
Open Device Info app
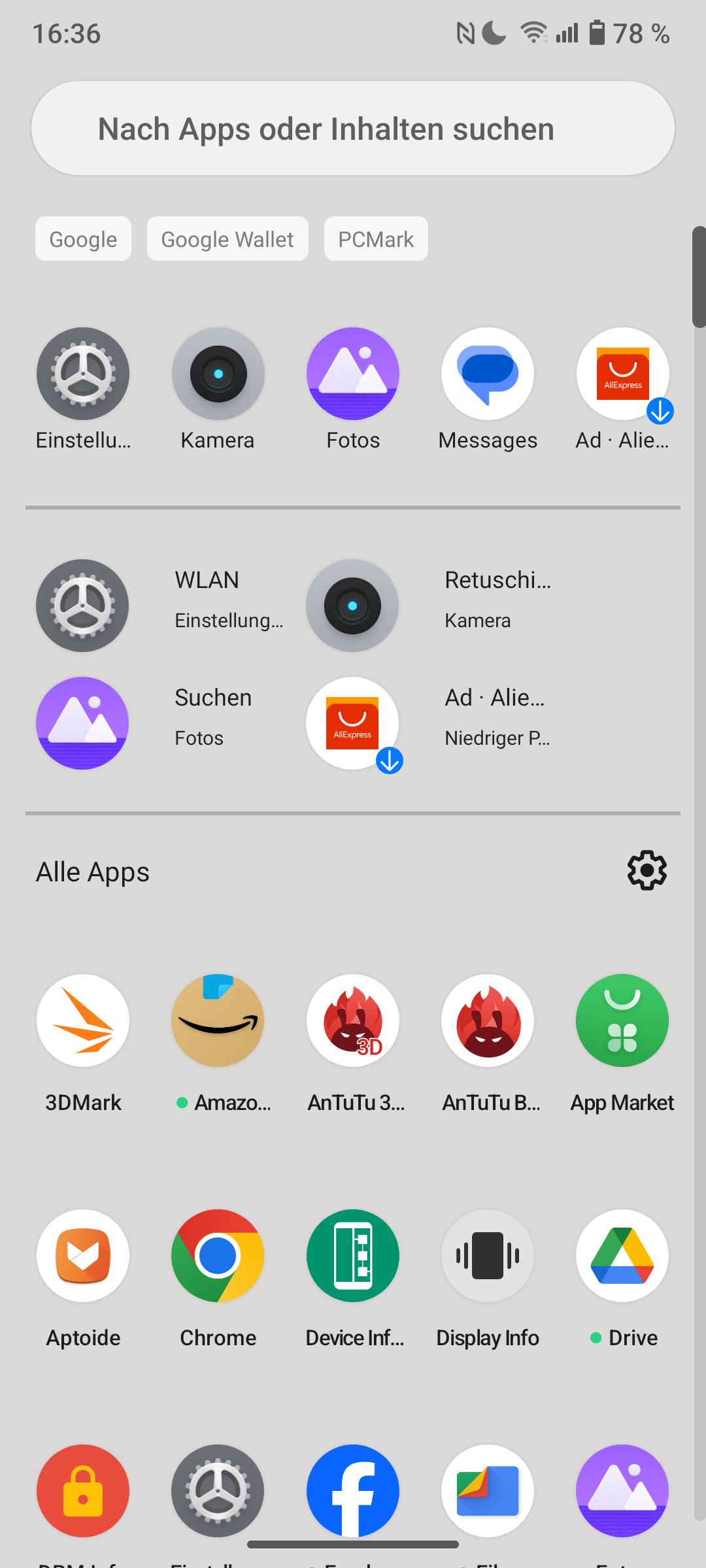353,1279
